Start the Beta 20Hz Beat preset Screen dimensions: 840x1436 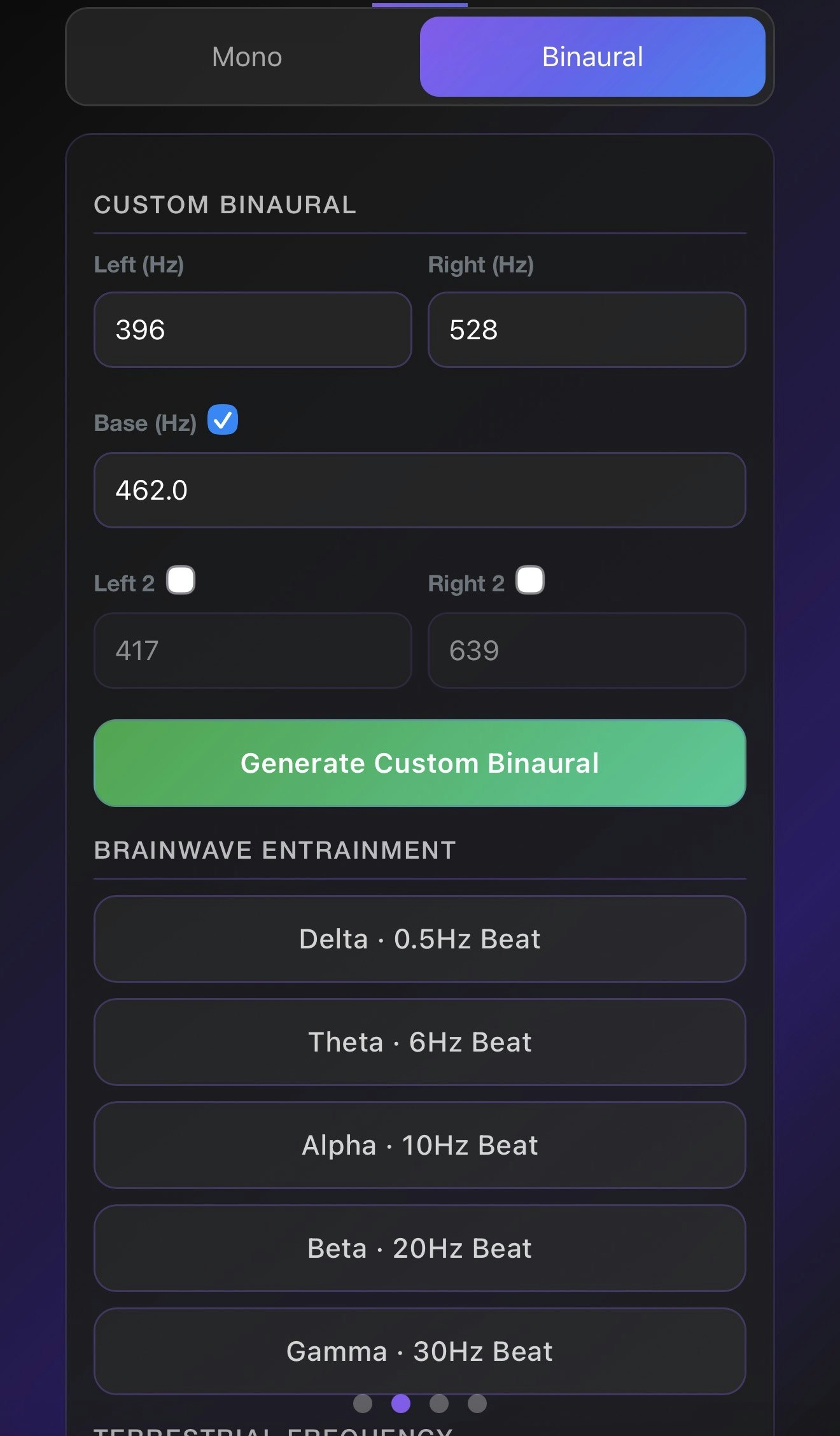tap(420, 1248)
